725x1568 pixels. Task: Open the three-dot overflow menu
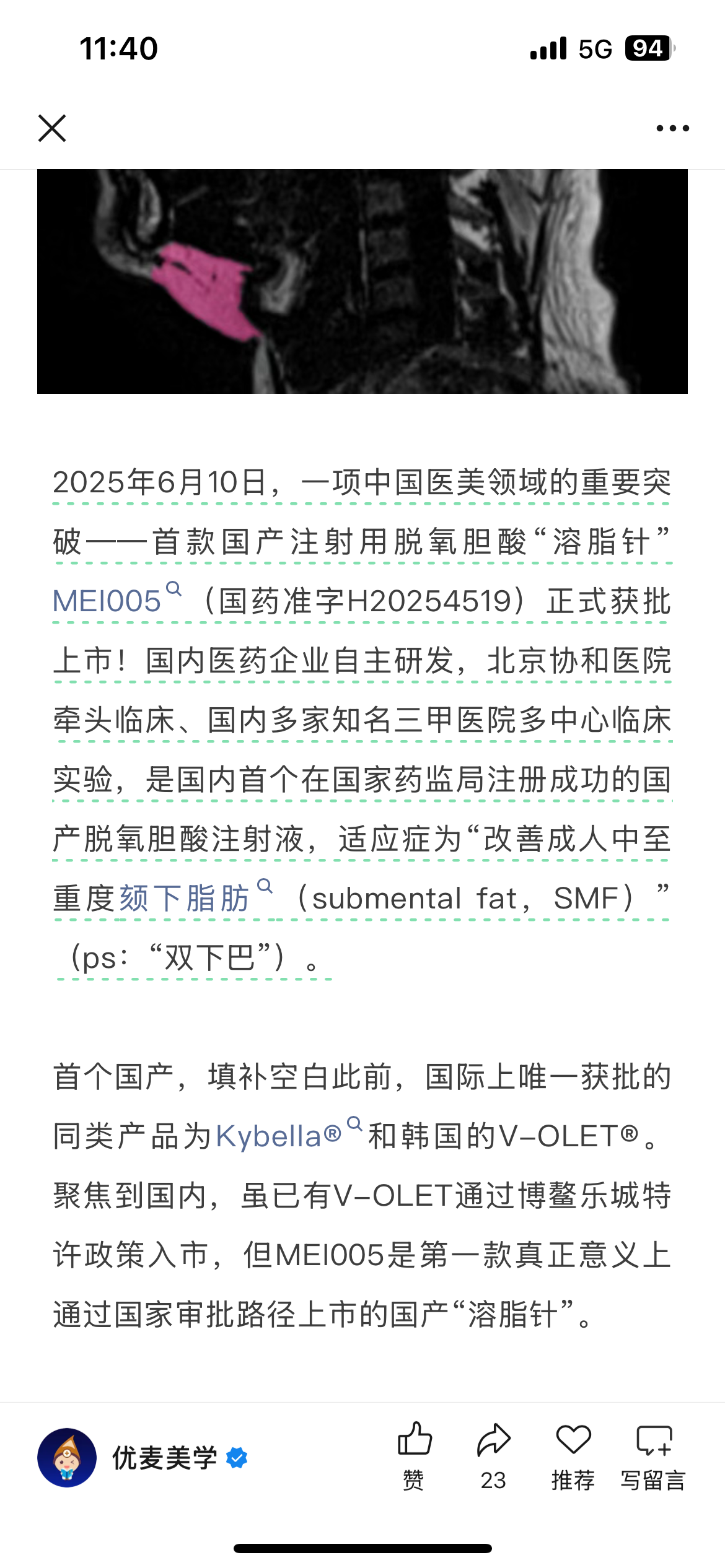[x=672, y=128]
